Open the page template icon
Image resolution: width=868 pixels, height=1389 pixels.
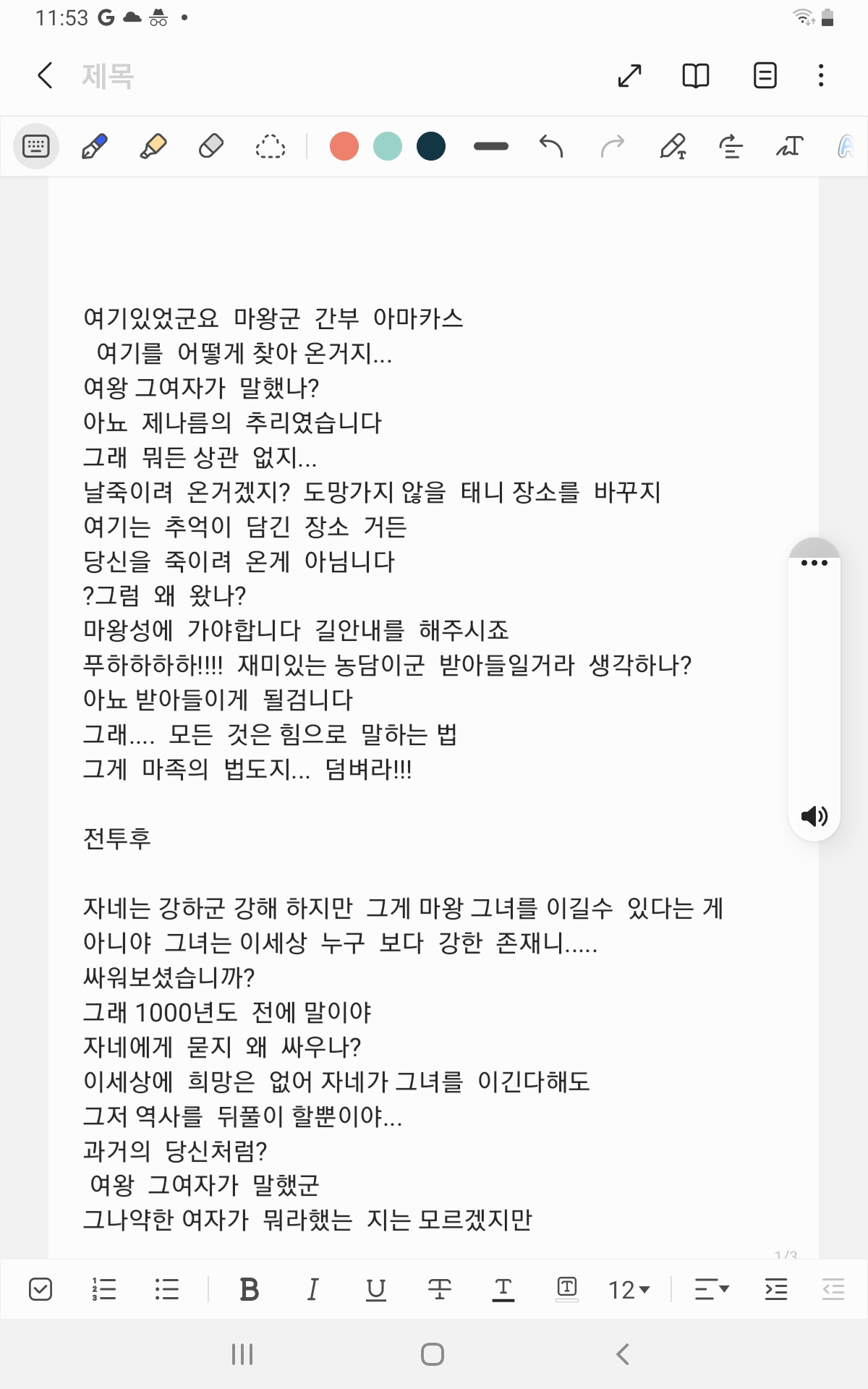coord(765,75)
